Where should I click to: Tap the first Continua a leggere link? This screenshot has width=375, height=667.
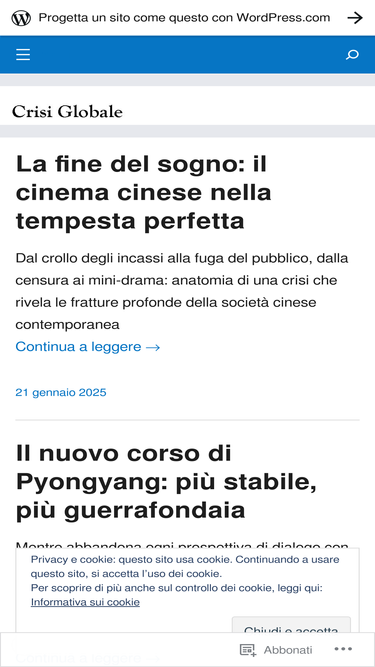coord(88,347)
